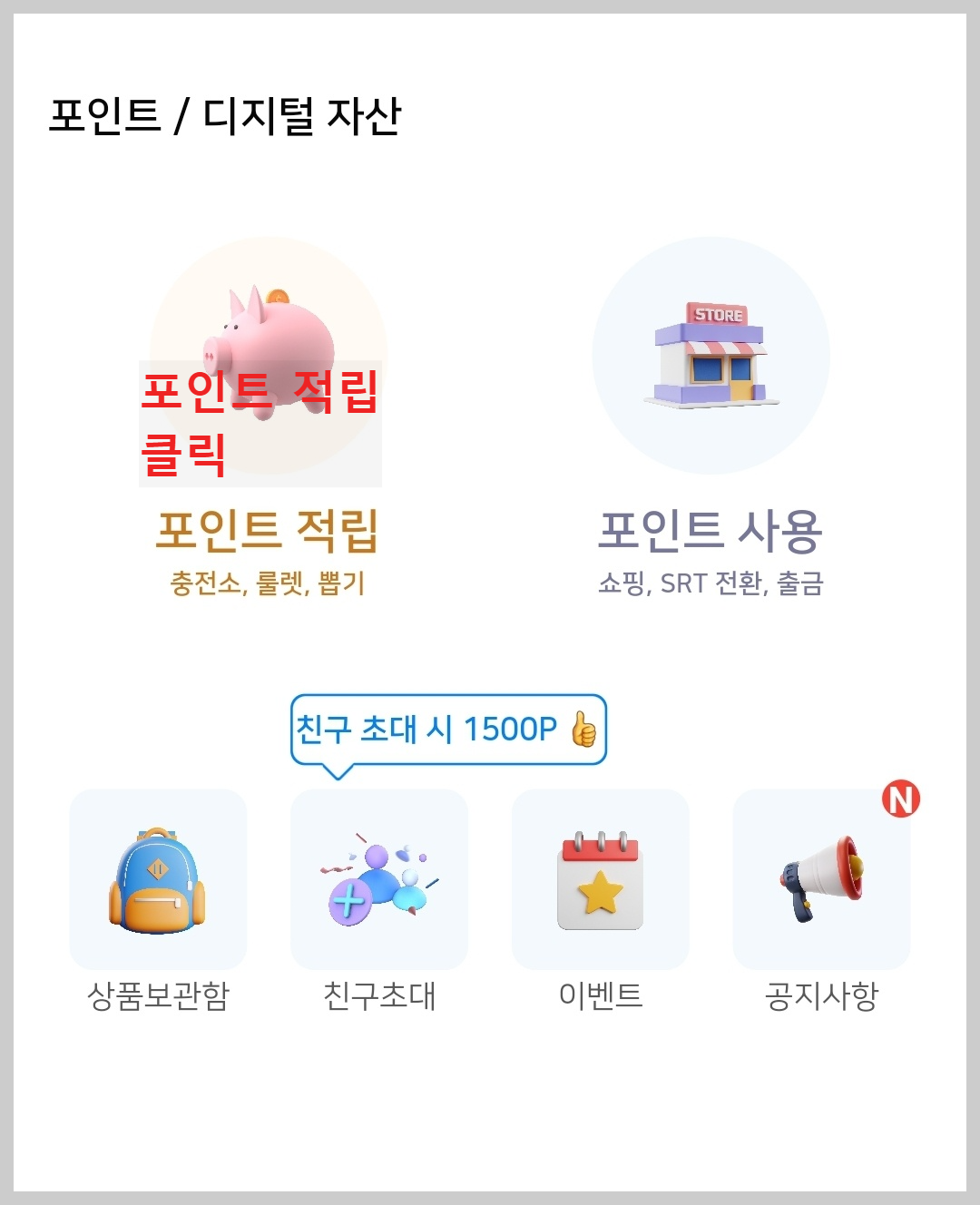Tap the 이벤트 label below the calendar
This screenshot has width=980, height=1205.
pyautogui.click(x=601, y=995)
